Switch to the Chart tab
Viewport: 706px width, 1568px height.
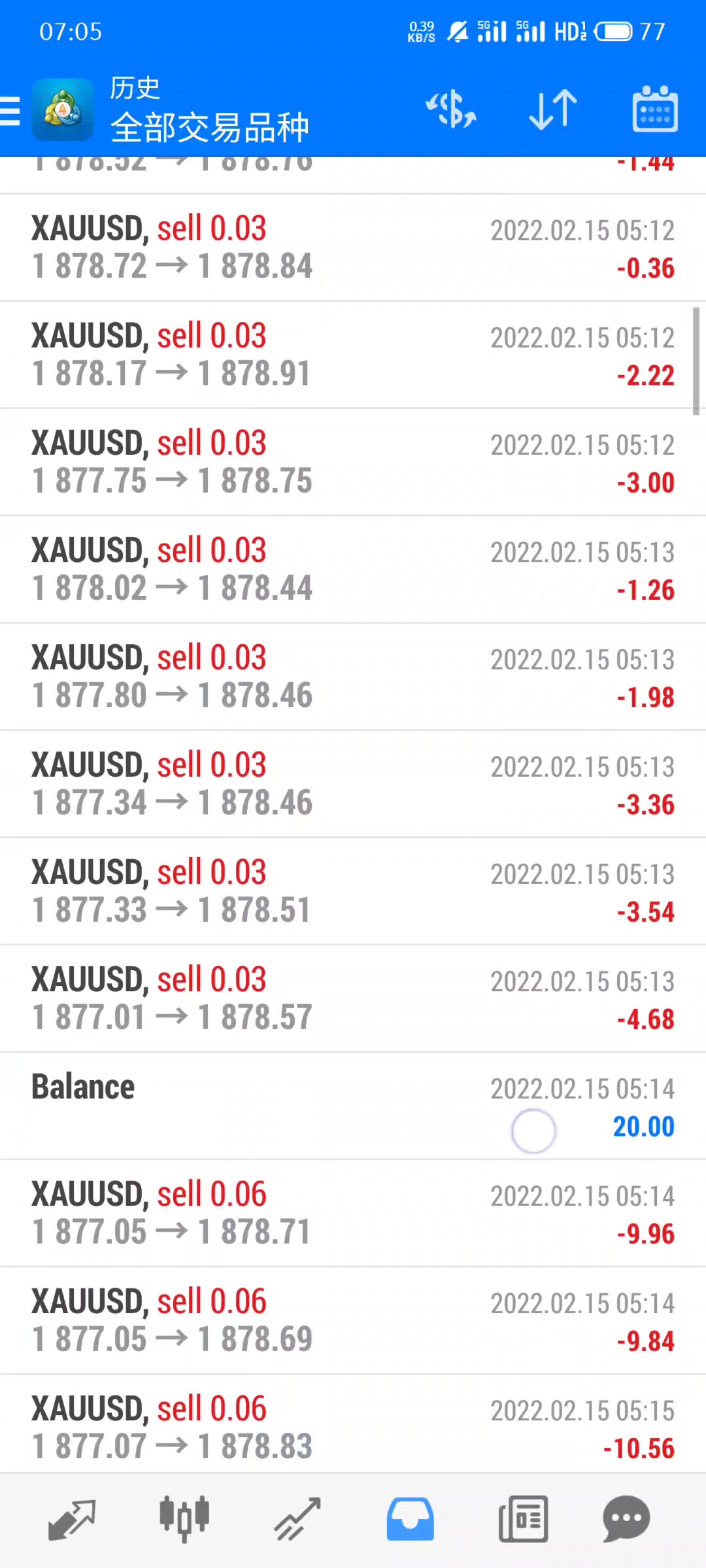[184, 1520]
